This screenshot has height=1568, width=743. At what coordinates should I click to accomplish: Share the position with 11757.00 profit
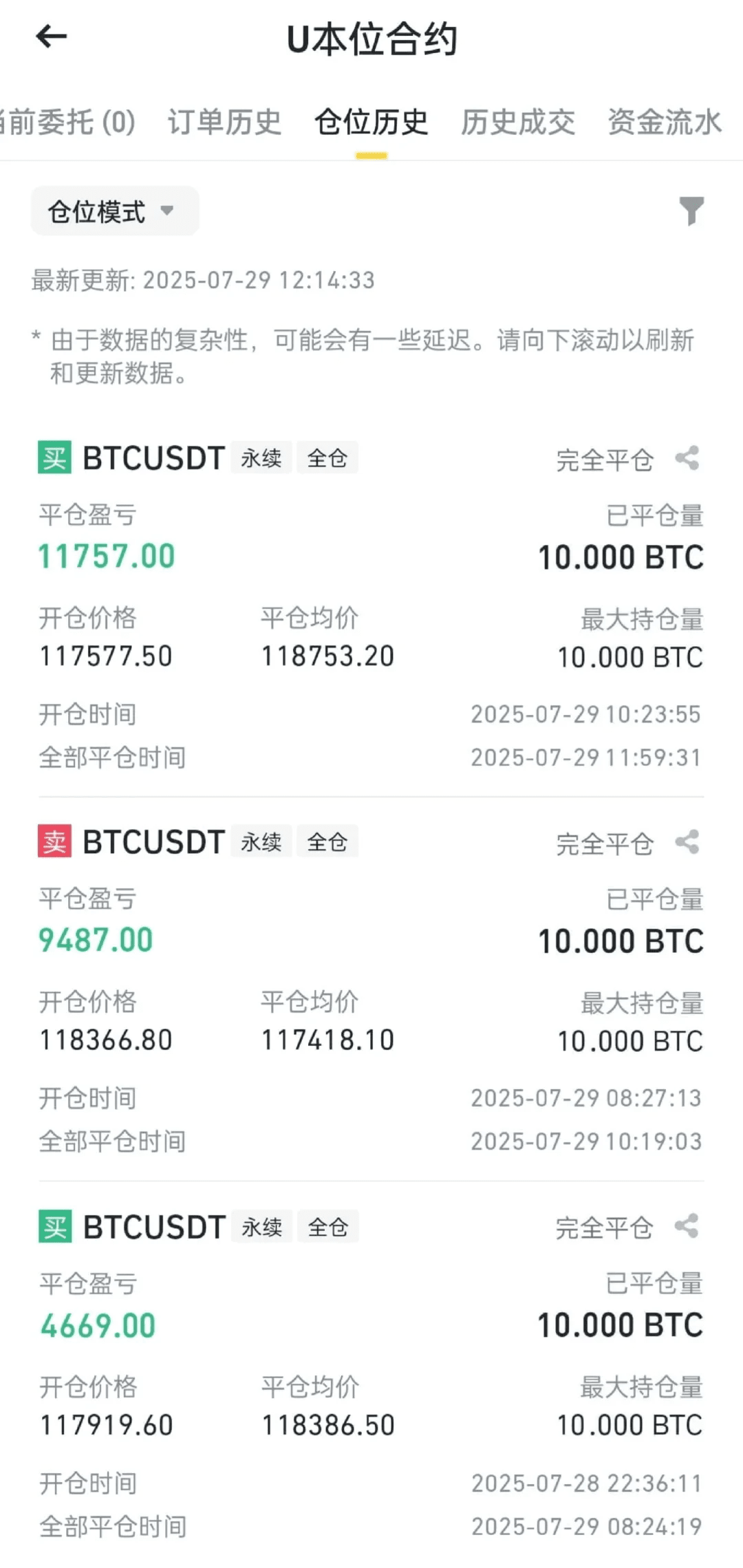click(x=687, y=458)
